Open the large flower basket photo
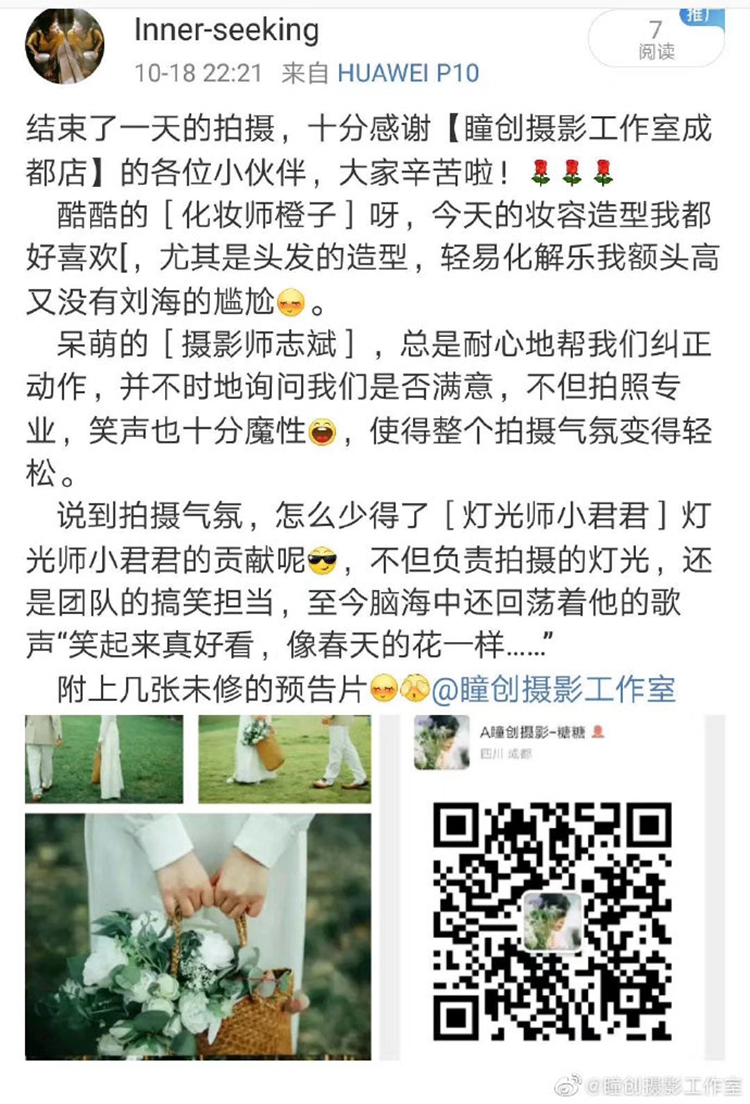 (197, 935)
